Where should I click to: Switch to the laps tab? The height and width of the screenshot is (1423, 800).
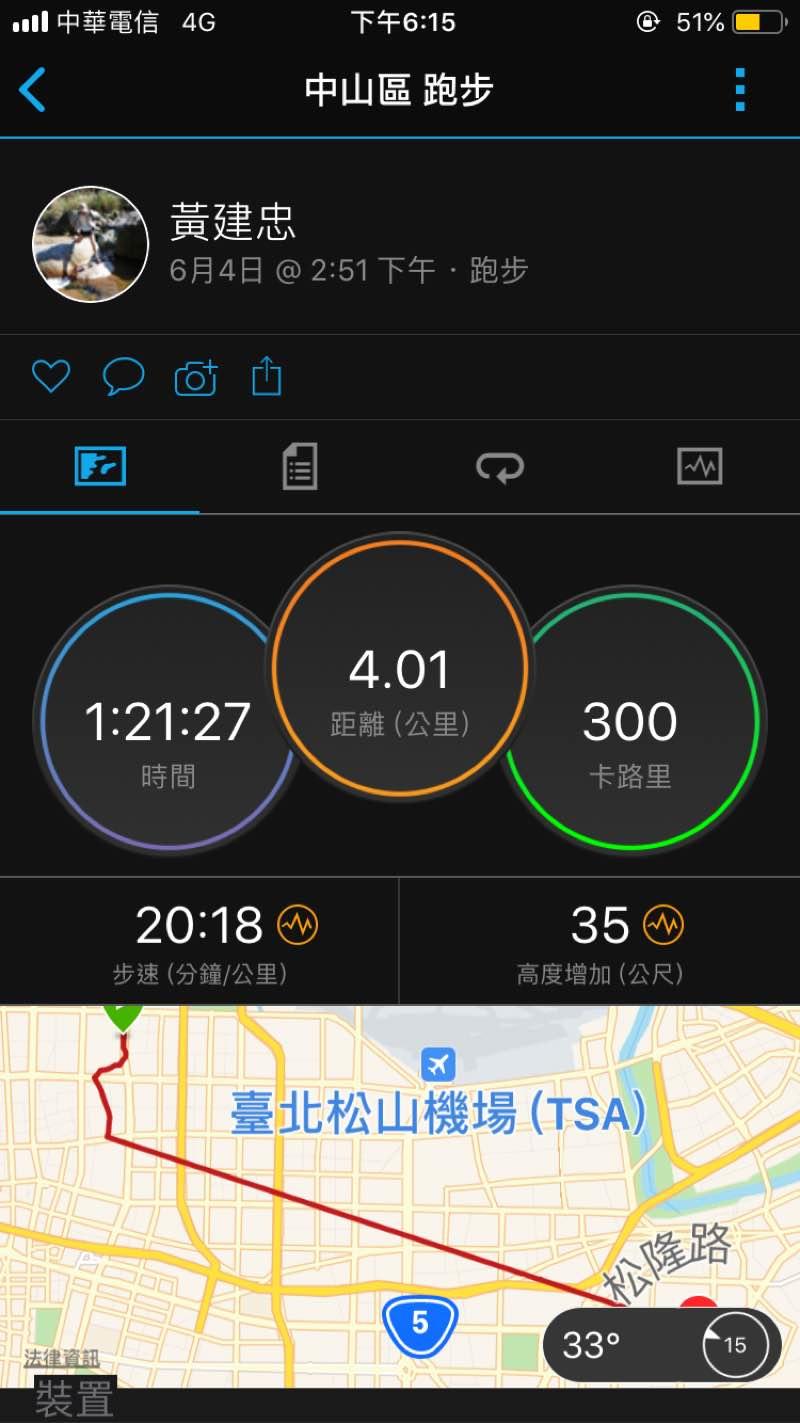(x=499, y=466)
